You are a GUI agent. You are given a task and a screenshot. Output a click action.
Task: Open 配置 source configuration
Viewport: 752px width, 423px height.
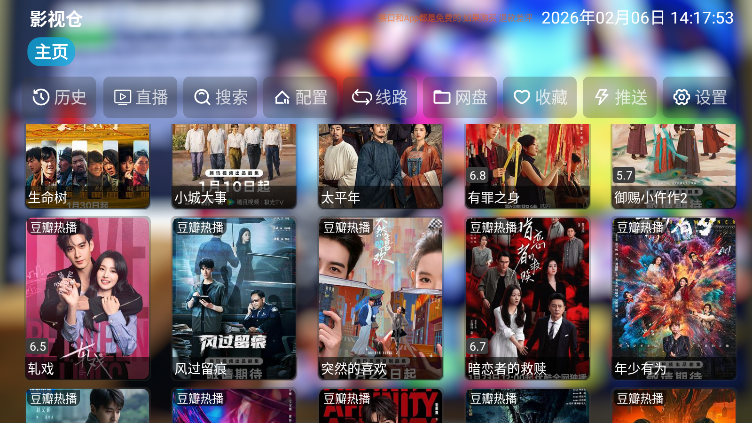point(300,98)
